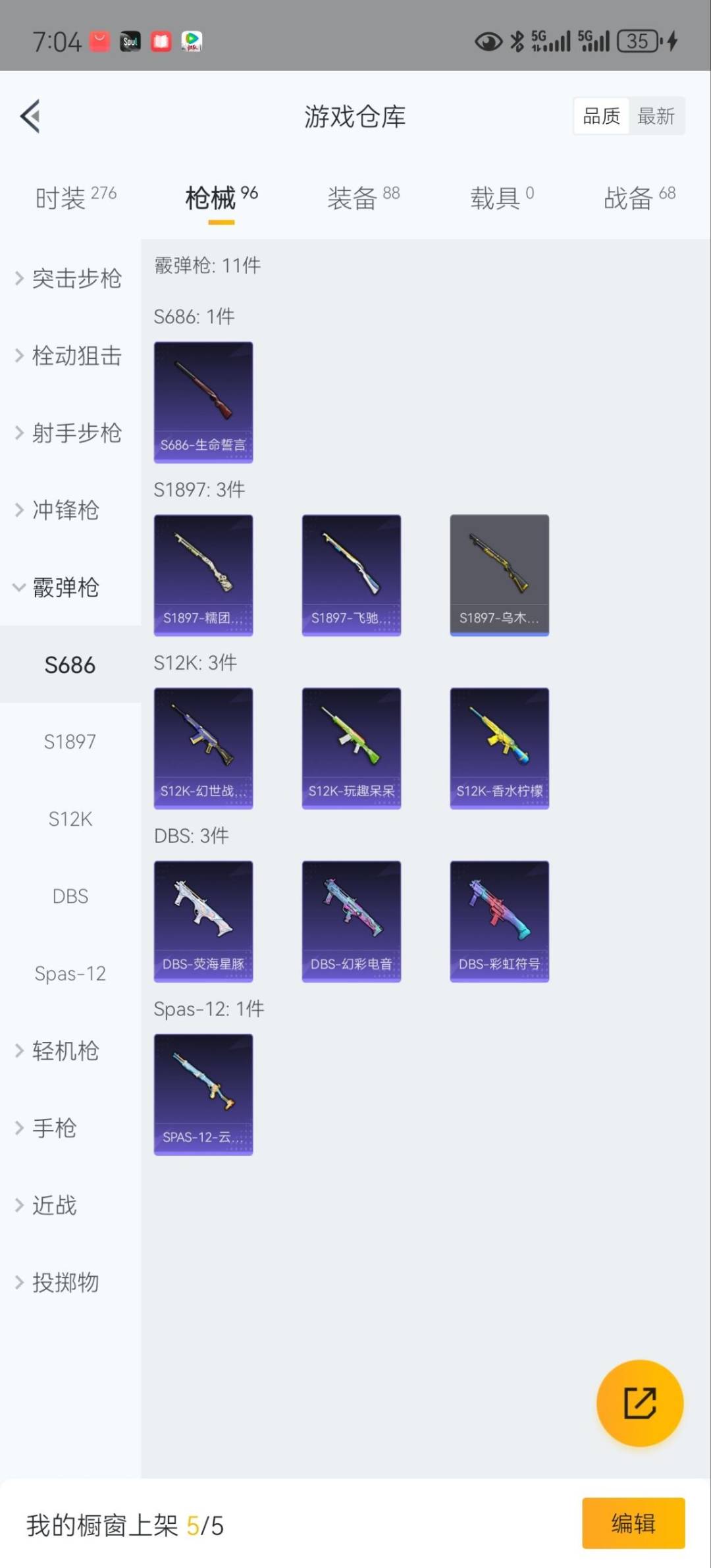Expand the 轻机枪 category
Viewport: 711px width, 1568px height.
pyautogui.click(x=66, y=1050)
